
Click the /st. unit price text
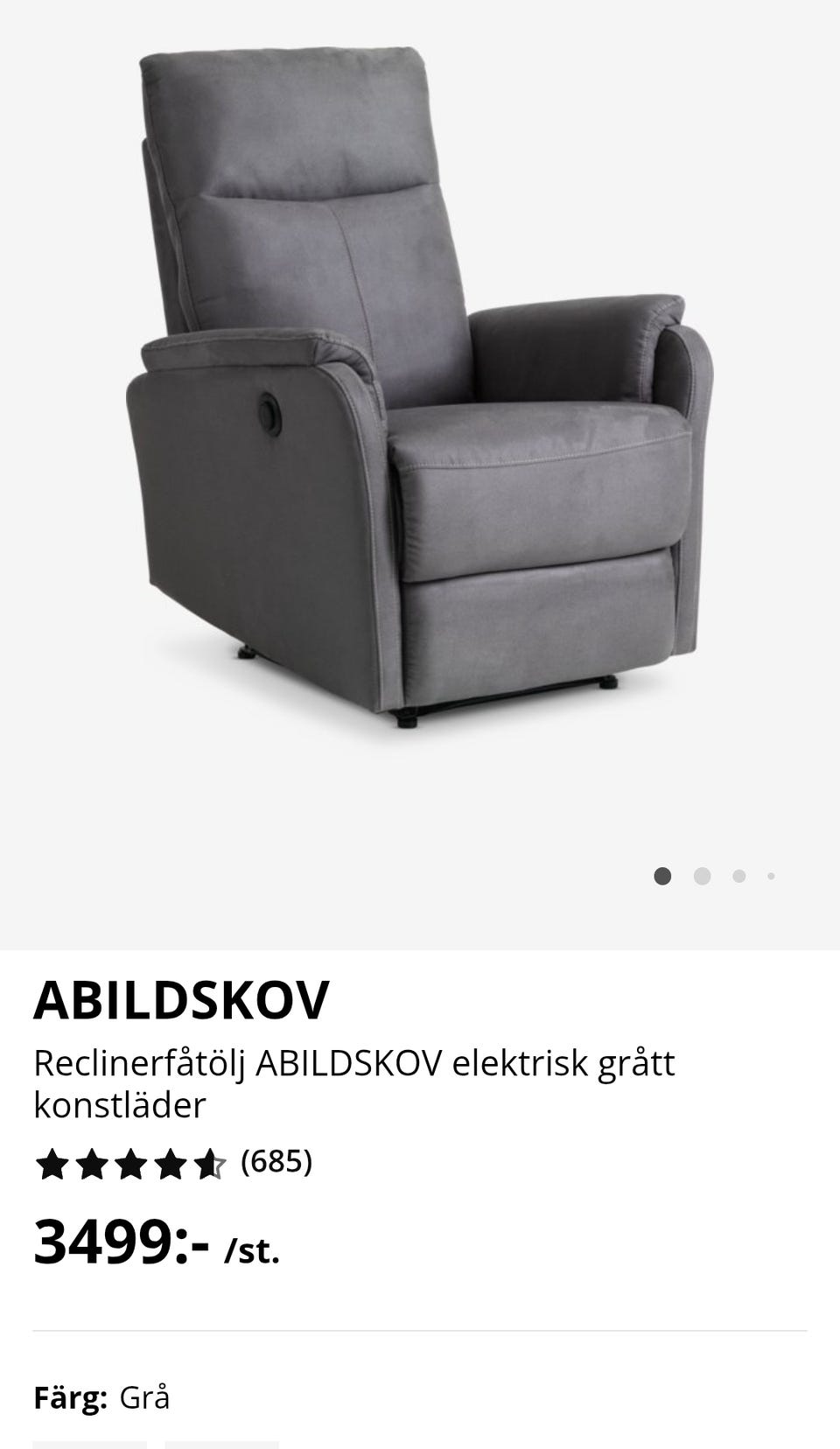tap(252, 1253)
